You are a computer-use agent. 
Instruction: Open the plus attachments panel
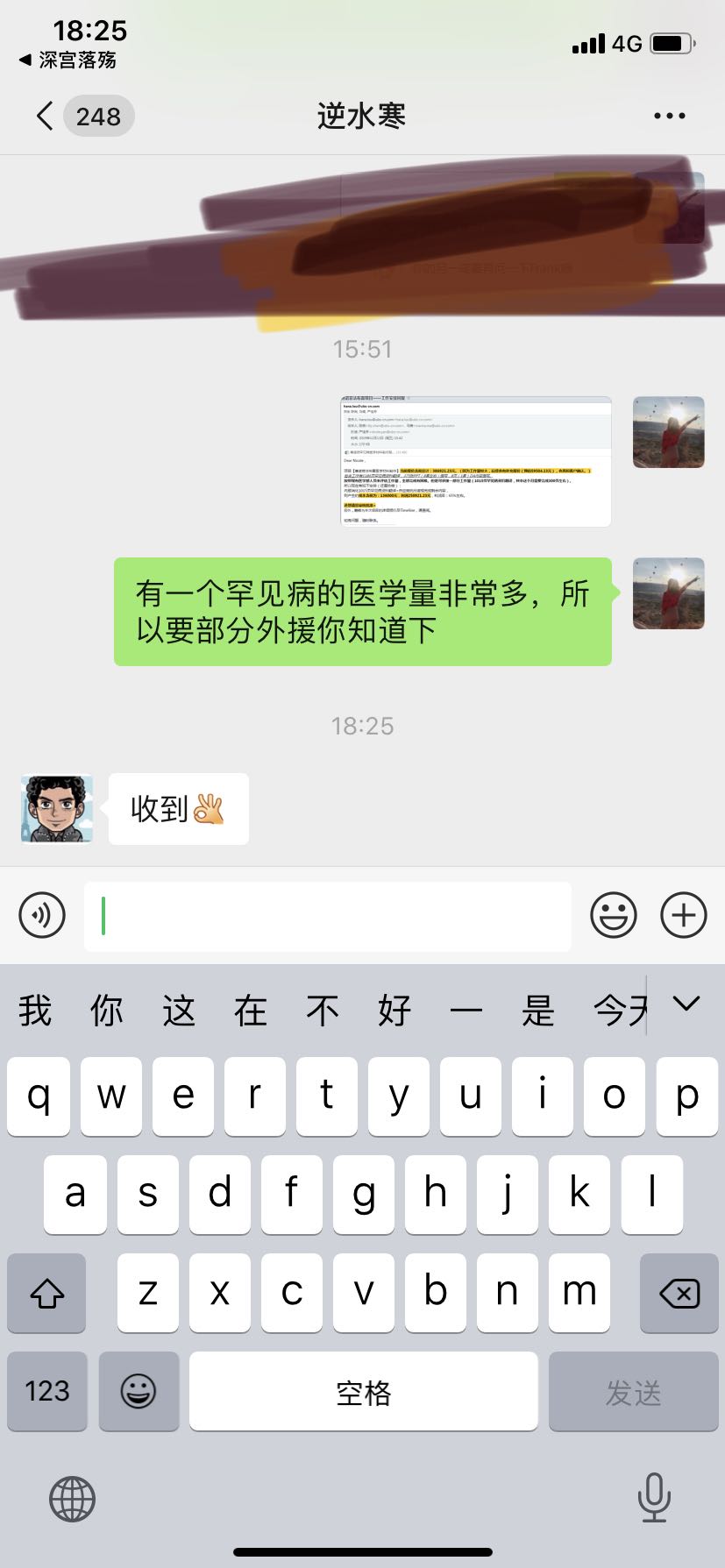click(x=683, y=915)
